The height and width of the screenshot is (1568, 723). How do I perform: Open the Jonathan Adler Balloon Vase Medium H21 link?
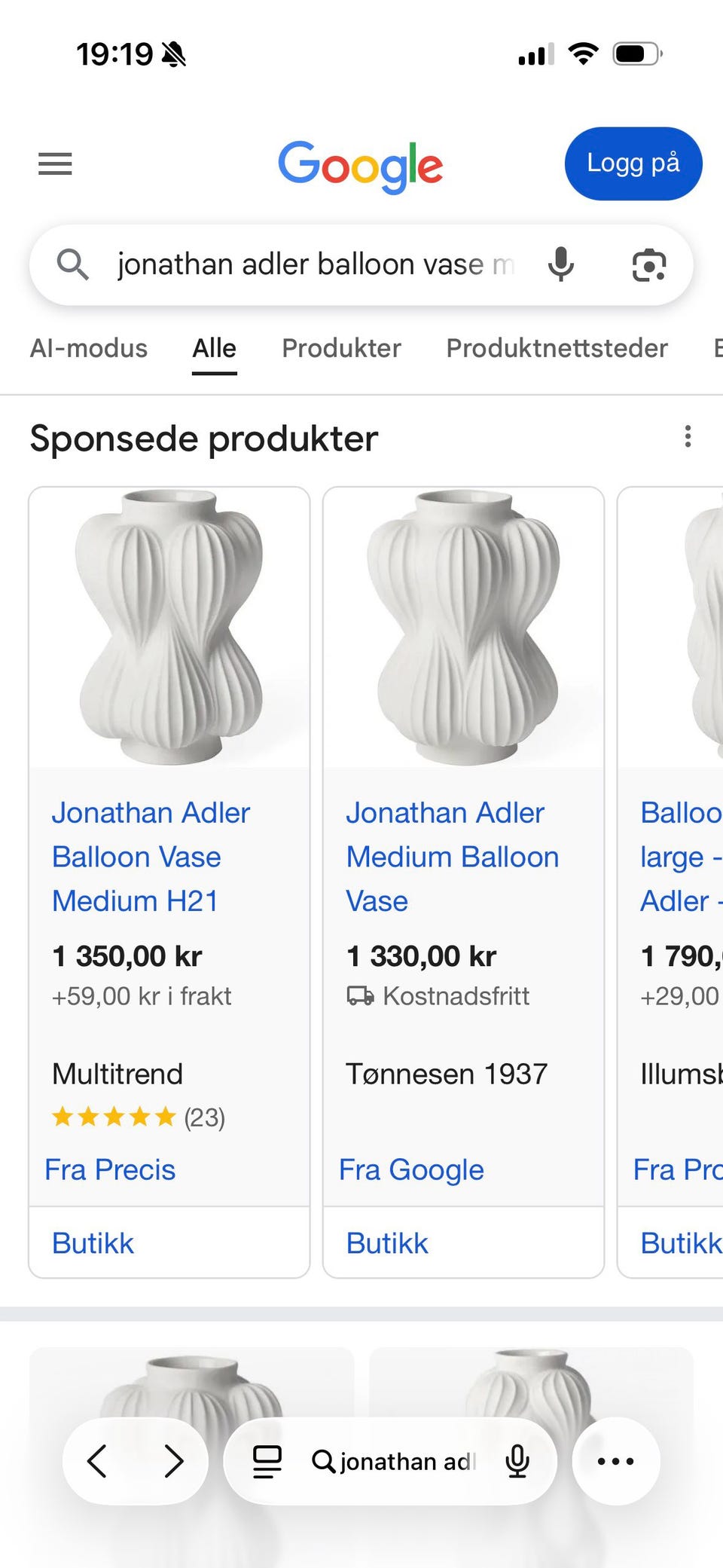tap(151, 857)
